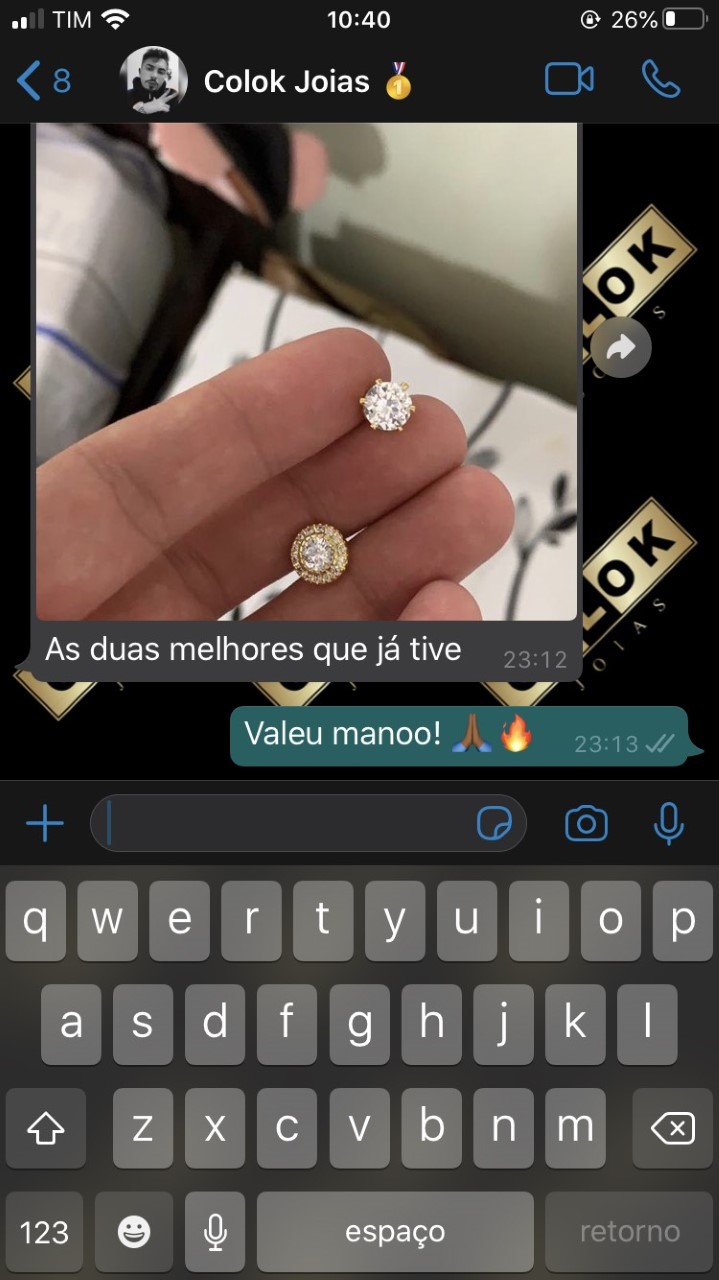719x1280 pixels.
Task: Switch keyboard to numbers with 123 key
Action: click(45, 1231)
